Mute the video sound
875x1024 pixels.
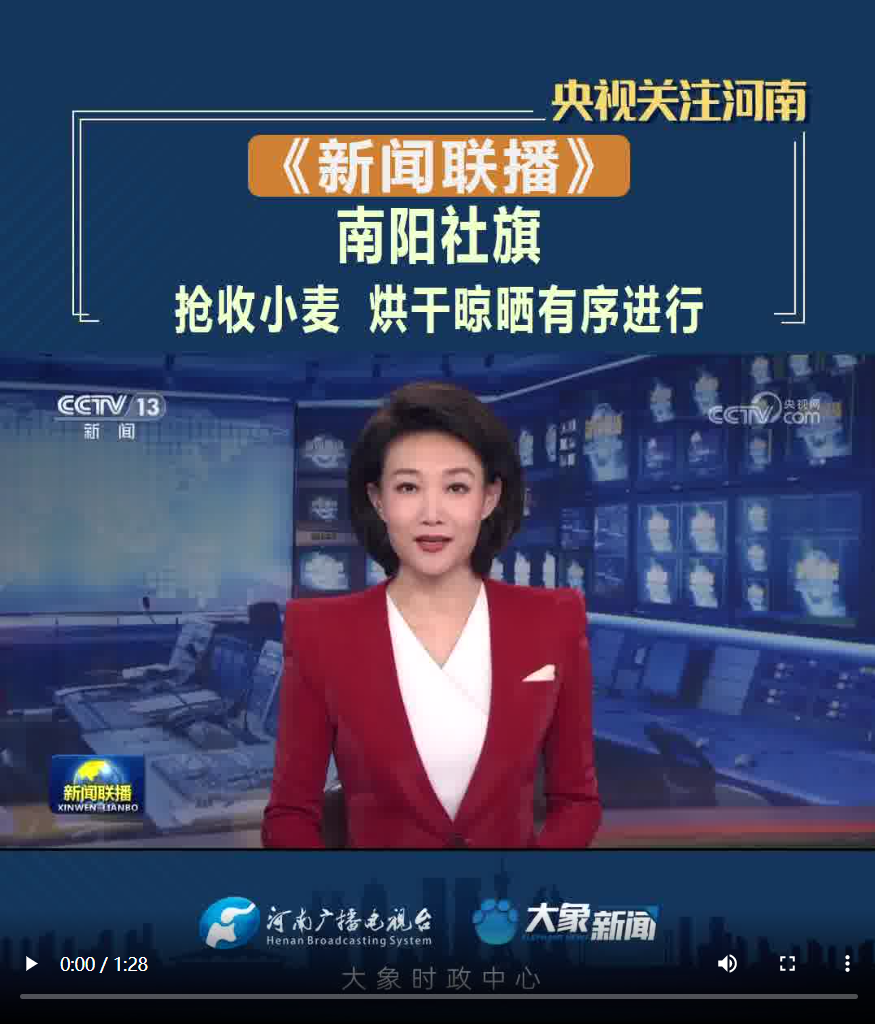(727, 964)
